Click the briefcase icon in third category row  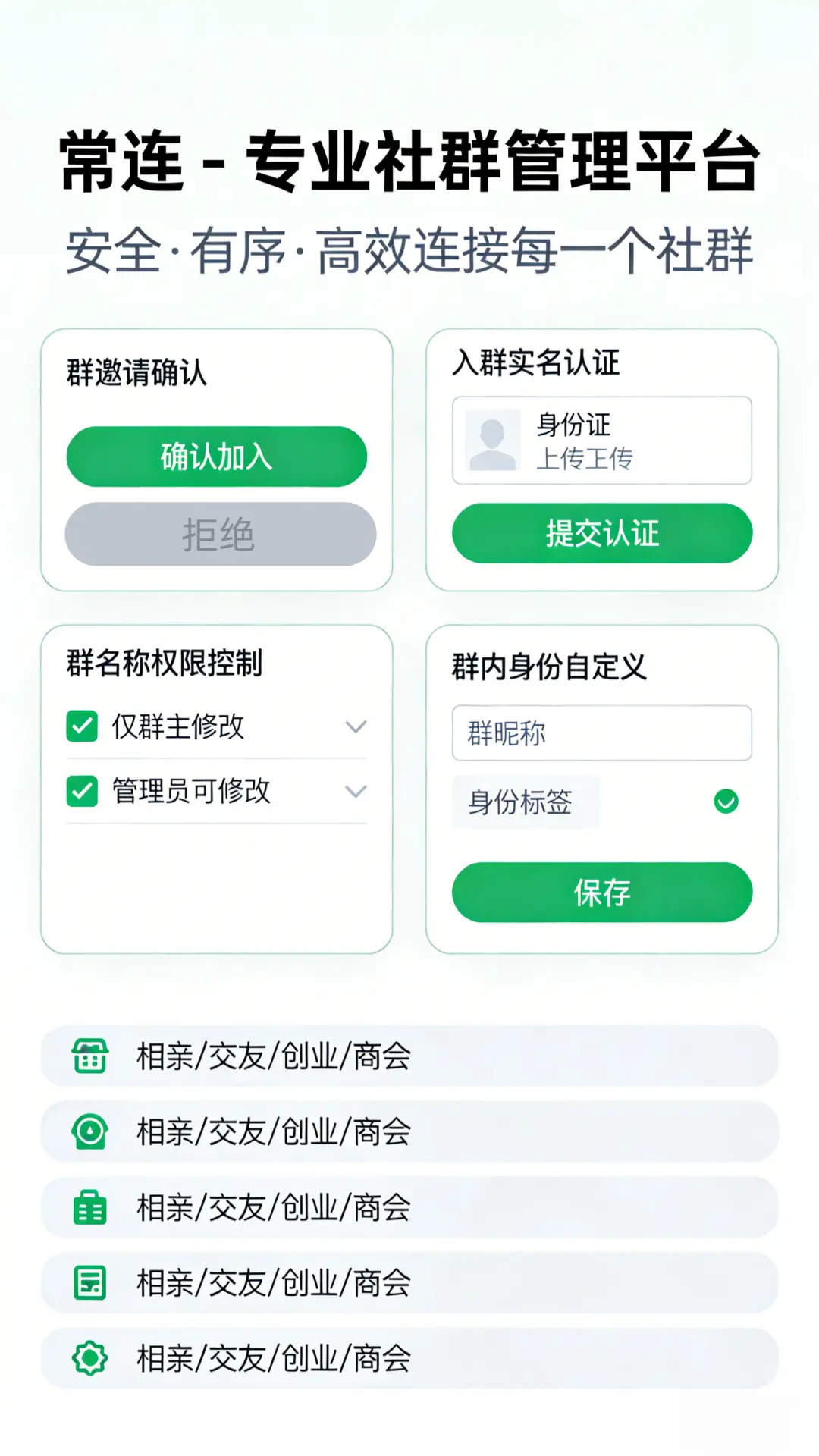click(x=91, y=1207)
